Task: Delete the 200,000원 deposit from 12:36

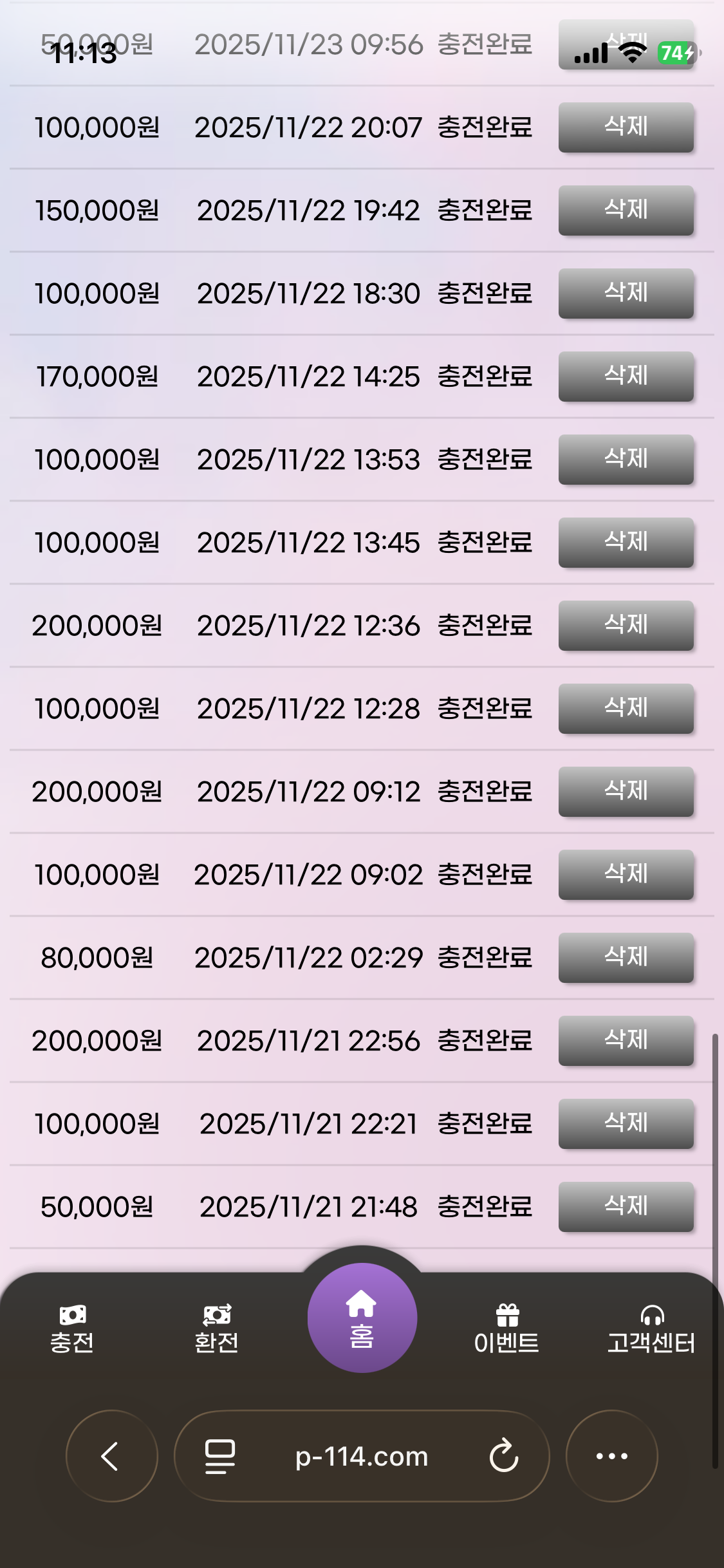Action: tap(626, 625)
